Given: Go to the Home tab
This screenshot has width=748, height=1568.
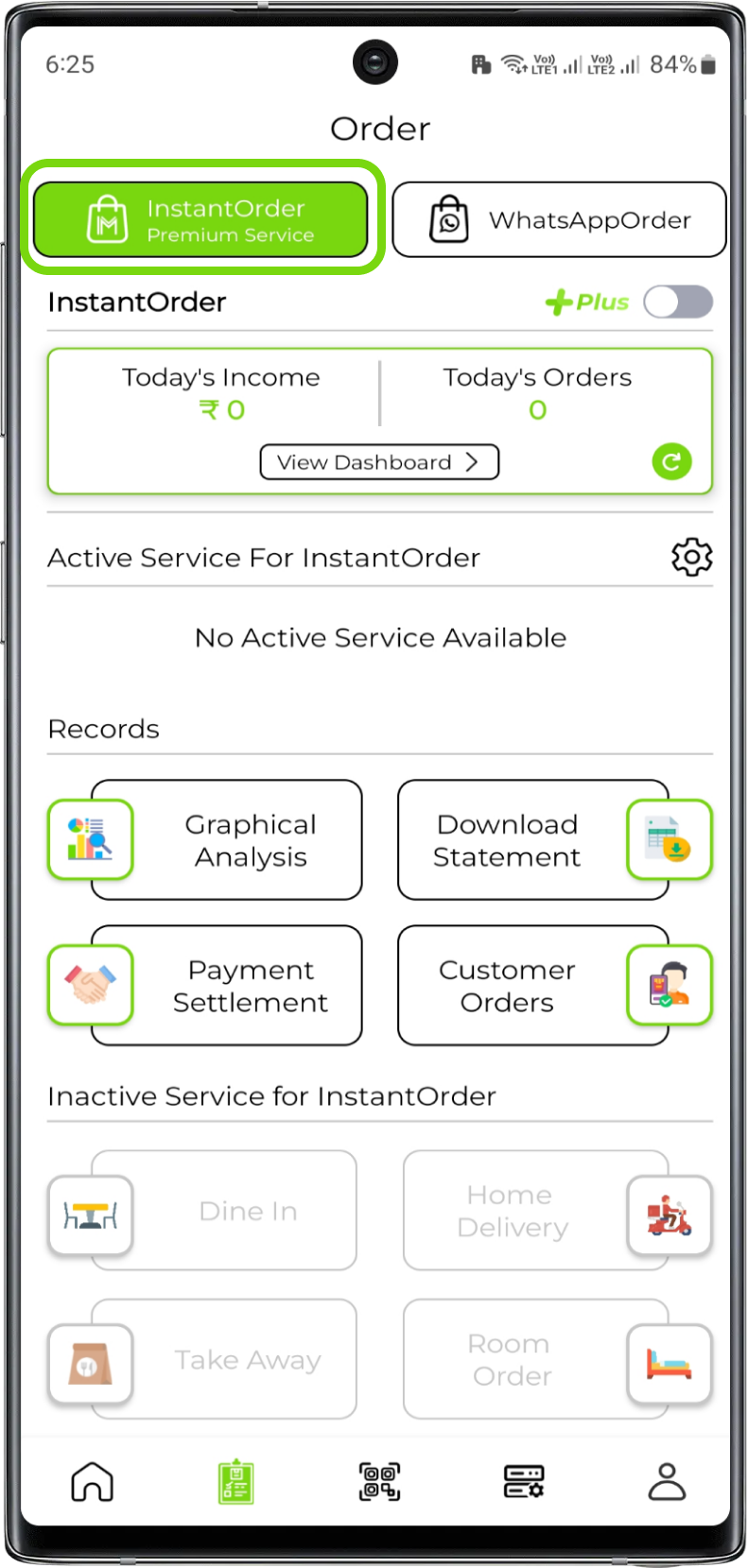Looking at the screenshot, I should [x=93, y=1481].
